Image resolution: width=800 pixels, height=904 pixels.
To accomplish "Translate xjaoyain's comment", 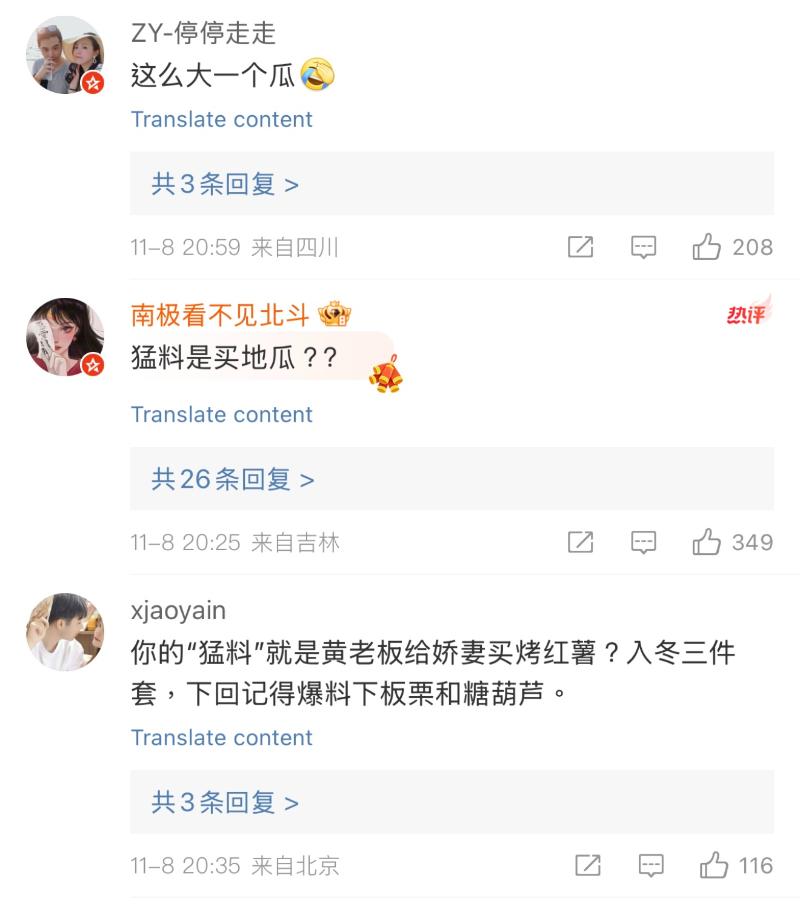I will point(221,737).
